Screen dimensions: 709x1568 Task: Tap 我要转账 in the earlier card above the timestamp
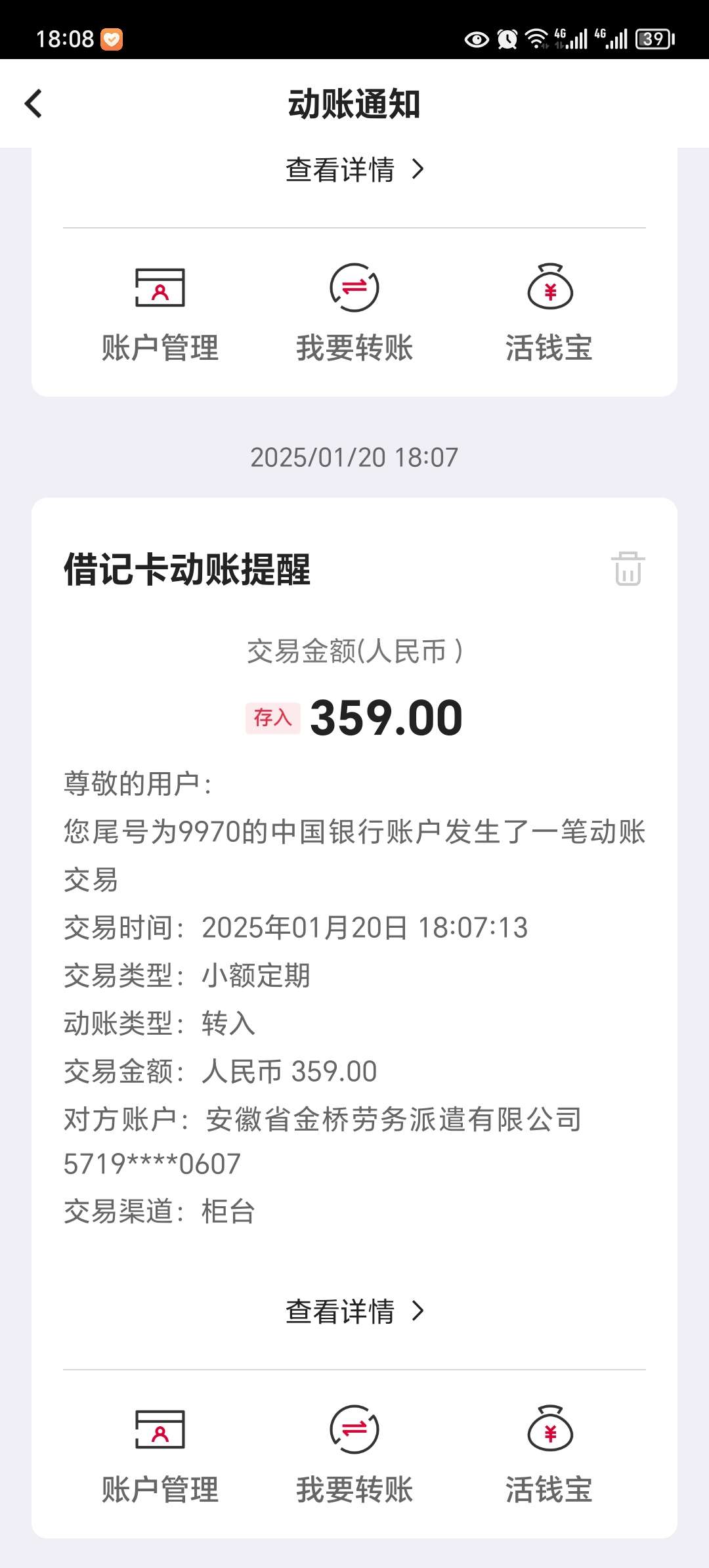354,312
